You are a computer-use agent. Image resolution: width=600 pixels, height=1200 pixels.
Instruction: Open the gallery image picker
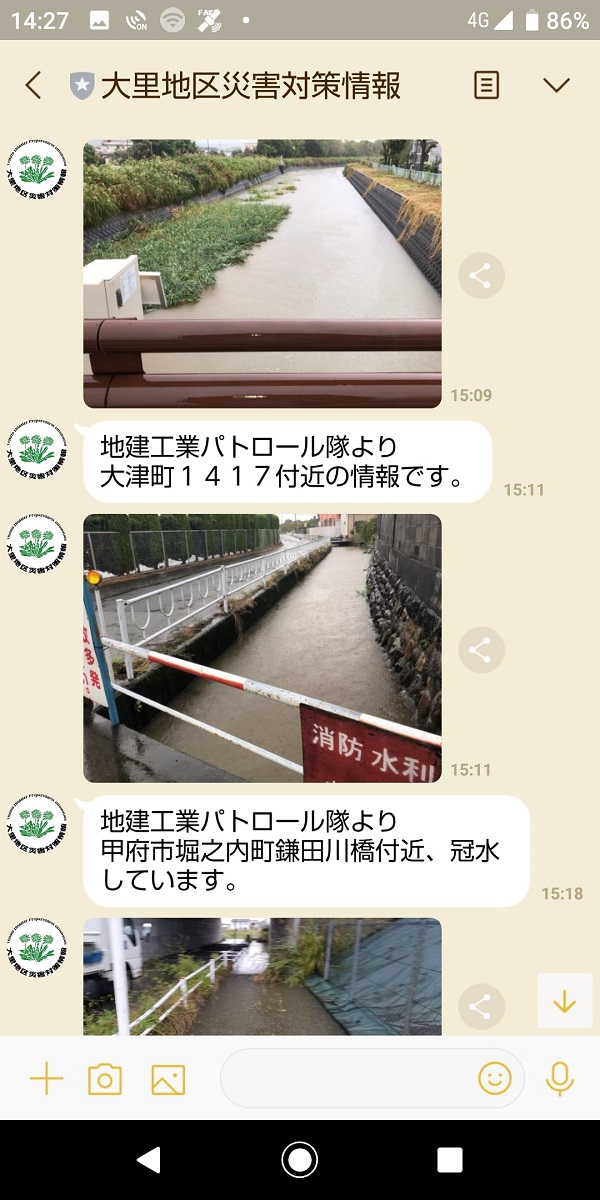(168, 1078)
